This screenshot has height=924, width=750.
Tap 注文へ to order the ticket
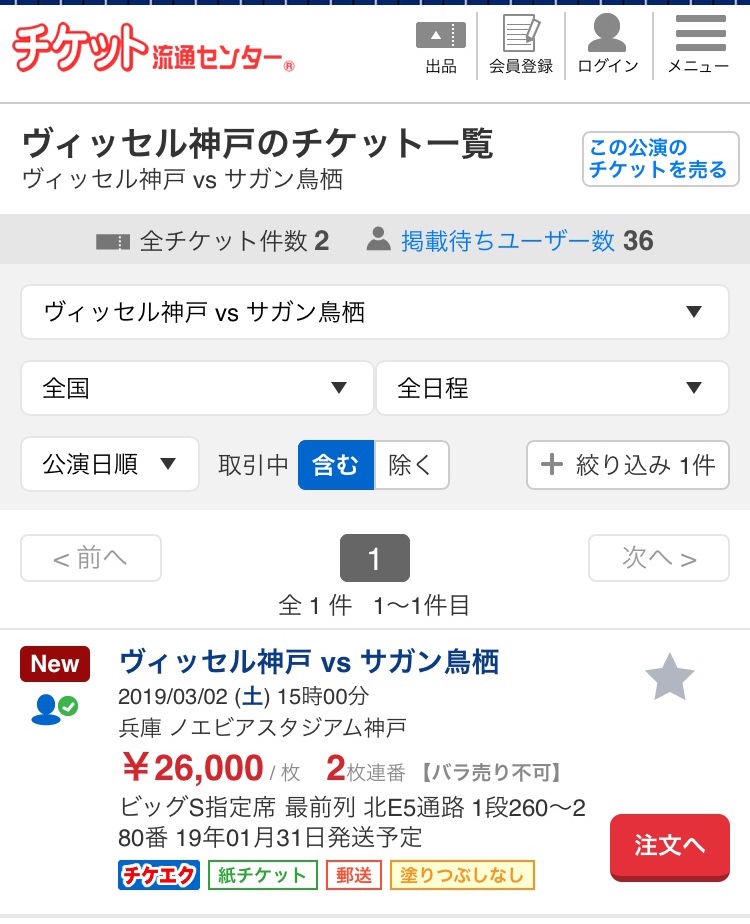point(669,846)
